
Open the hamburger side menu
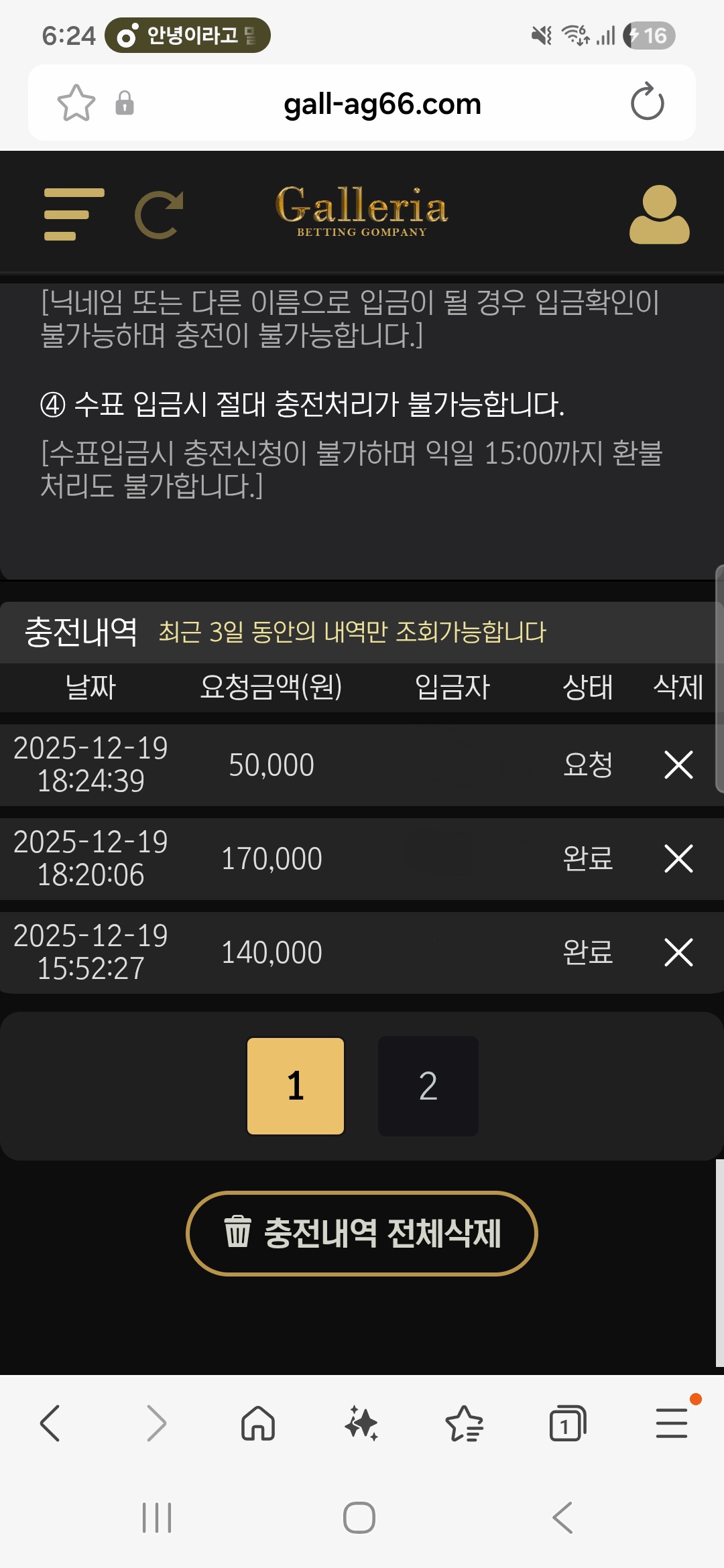tap(74, 214)
